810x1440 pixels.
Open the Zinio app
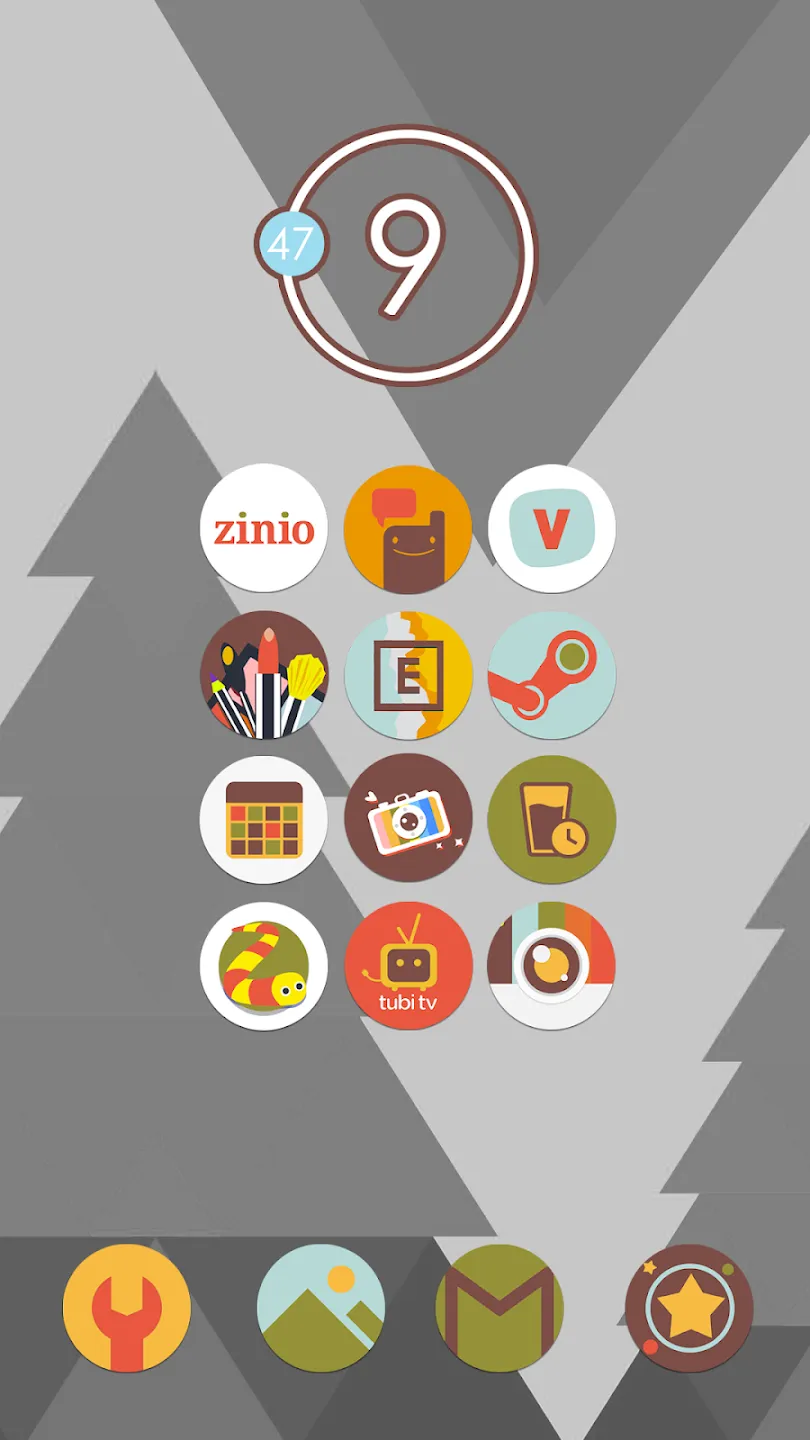(x=264, y=528)
